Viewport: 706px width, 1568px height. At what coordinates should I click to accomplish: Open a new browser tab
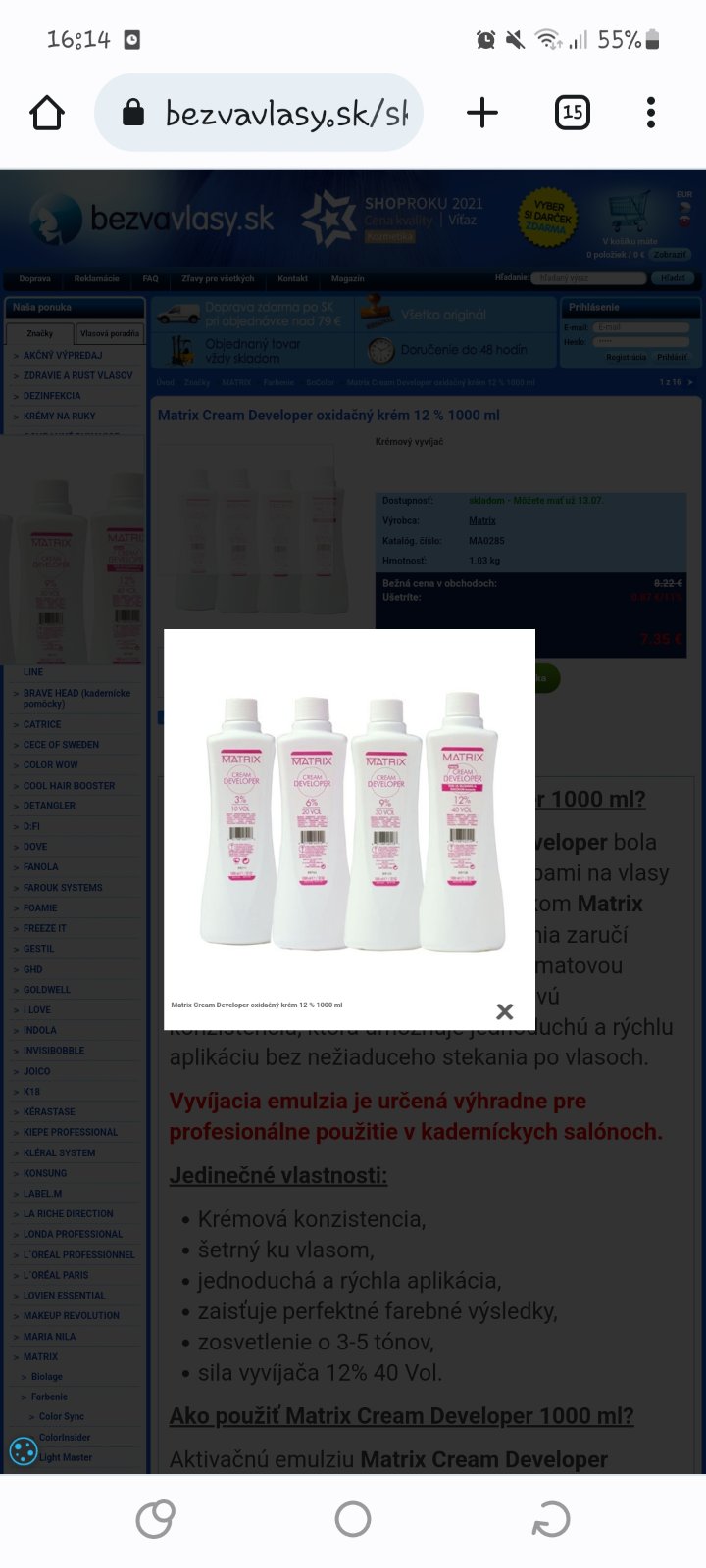481,114
